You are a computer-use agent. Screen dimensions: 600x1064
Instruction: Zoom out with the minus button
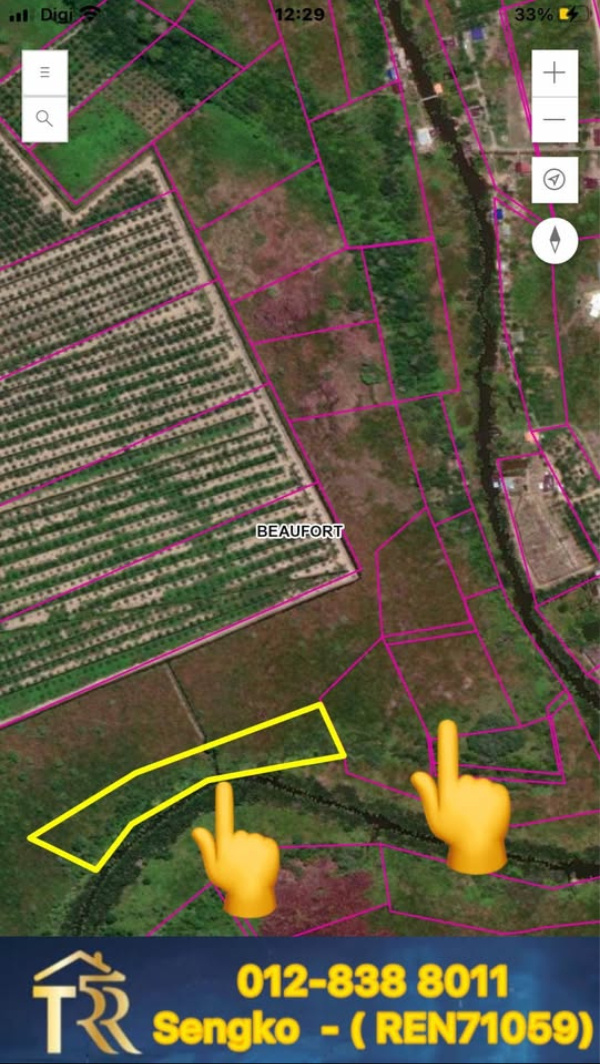[x=554, y=119]
